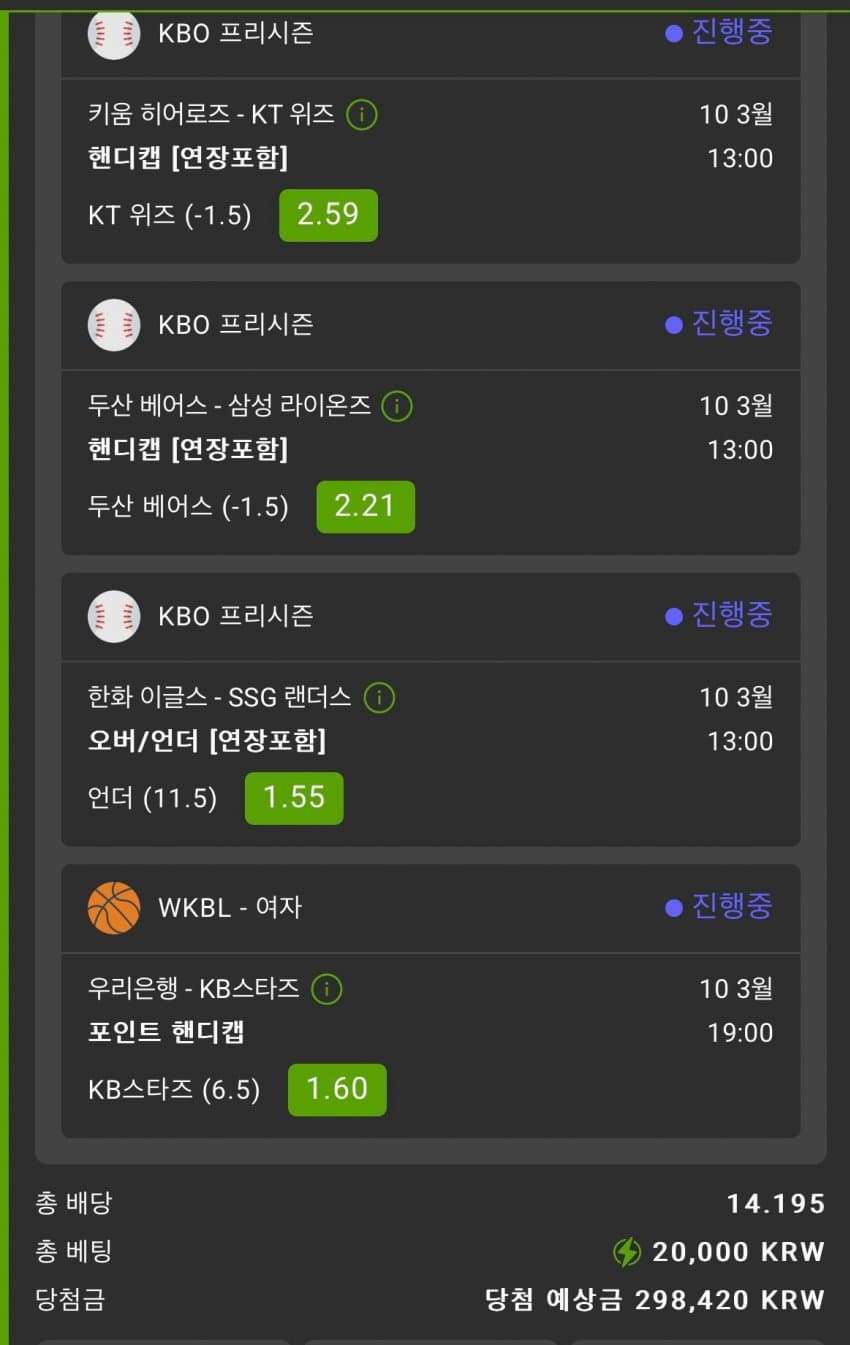View info on 두산 베어스 - 삼성 라이온즈 game
Image resolution: width=850 pixels, height=1345 pixels.
(x=398, y=406)
